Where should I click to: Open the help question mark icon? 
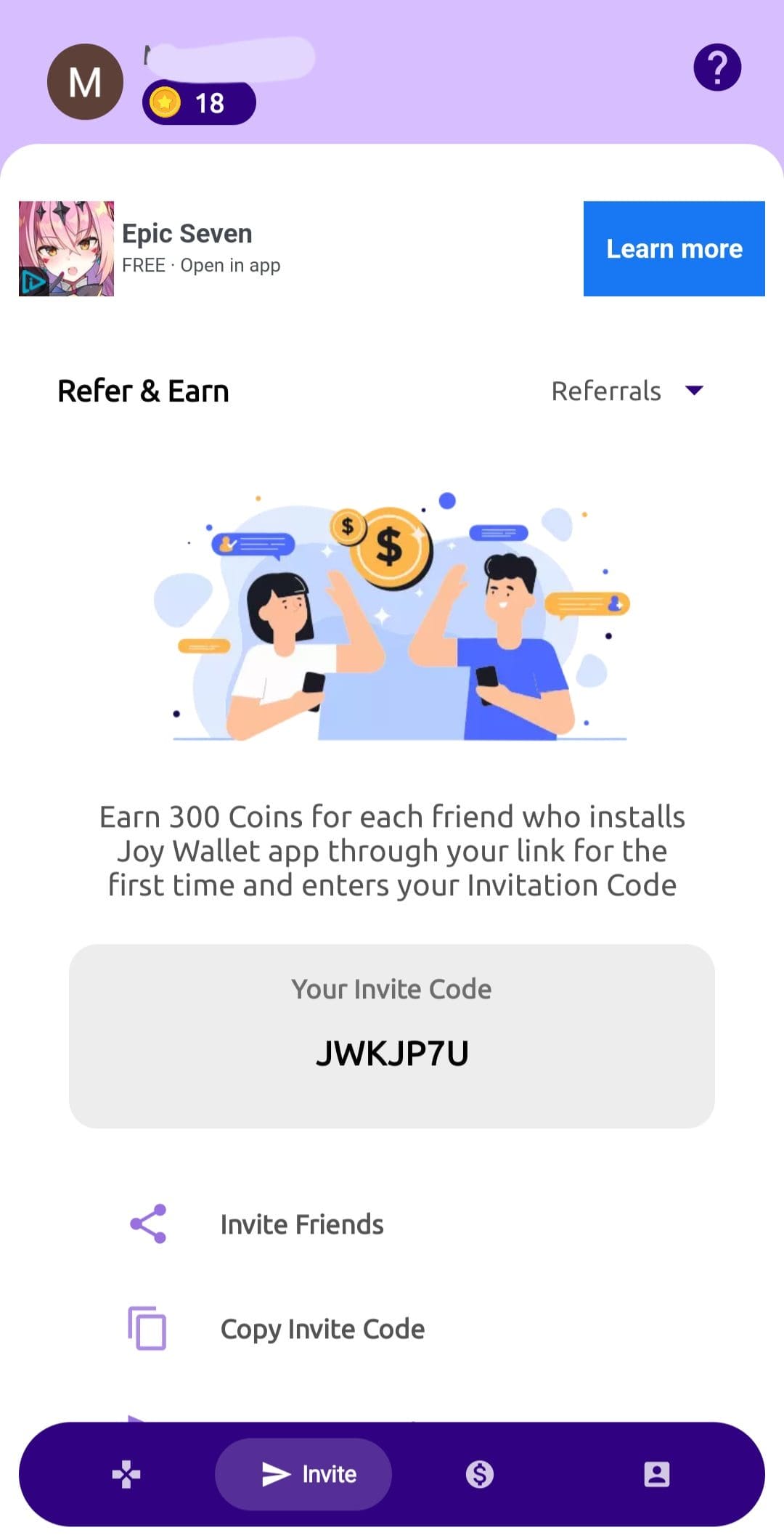click(x=717, y=68)
